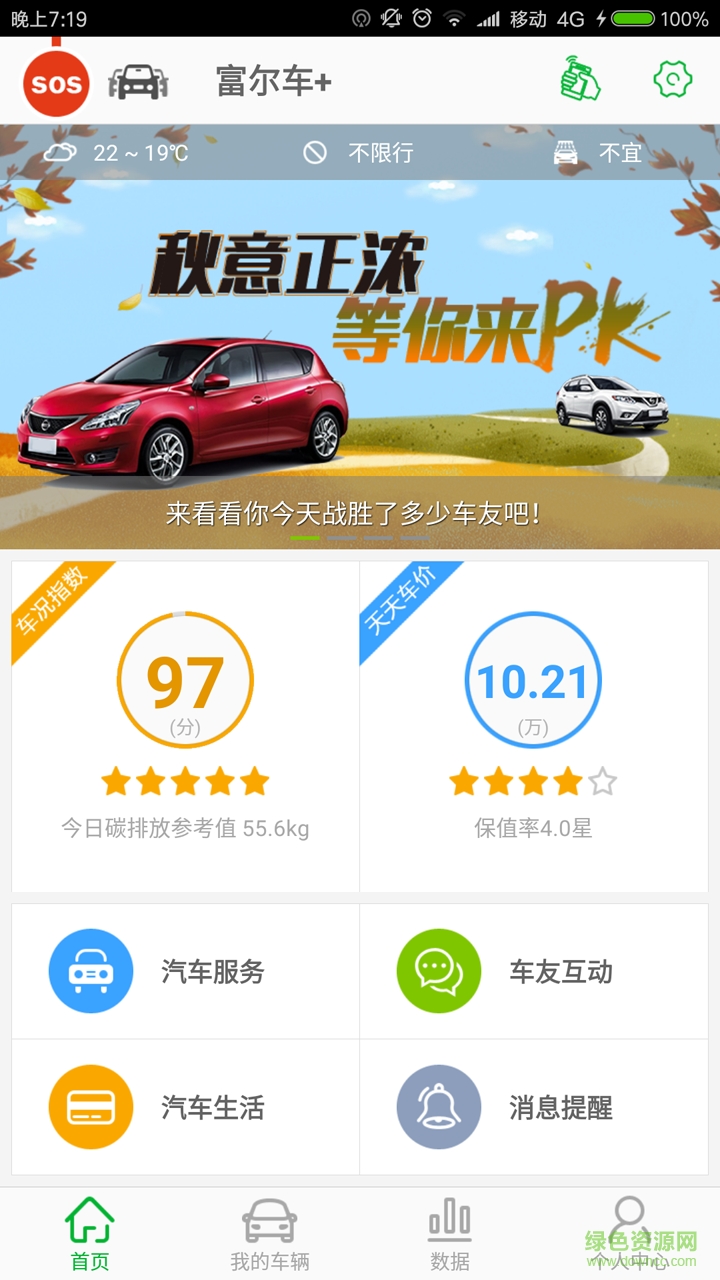Tap the 消息提醒 bell notification icon
Image resolution: width=720 pixels, height=1280 pixels.
pyautogui.click(x=438, y=1107)
